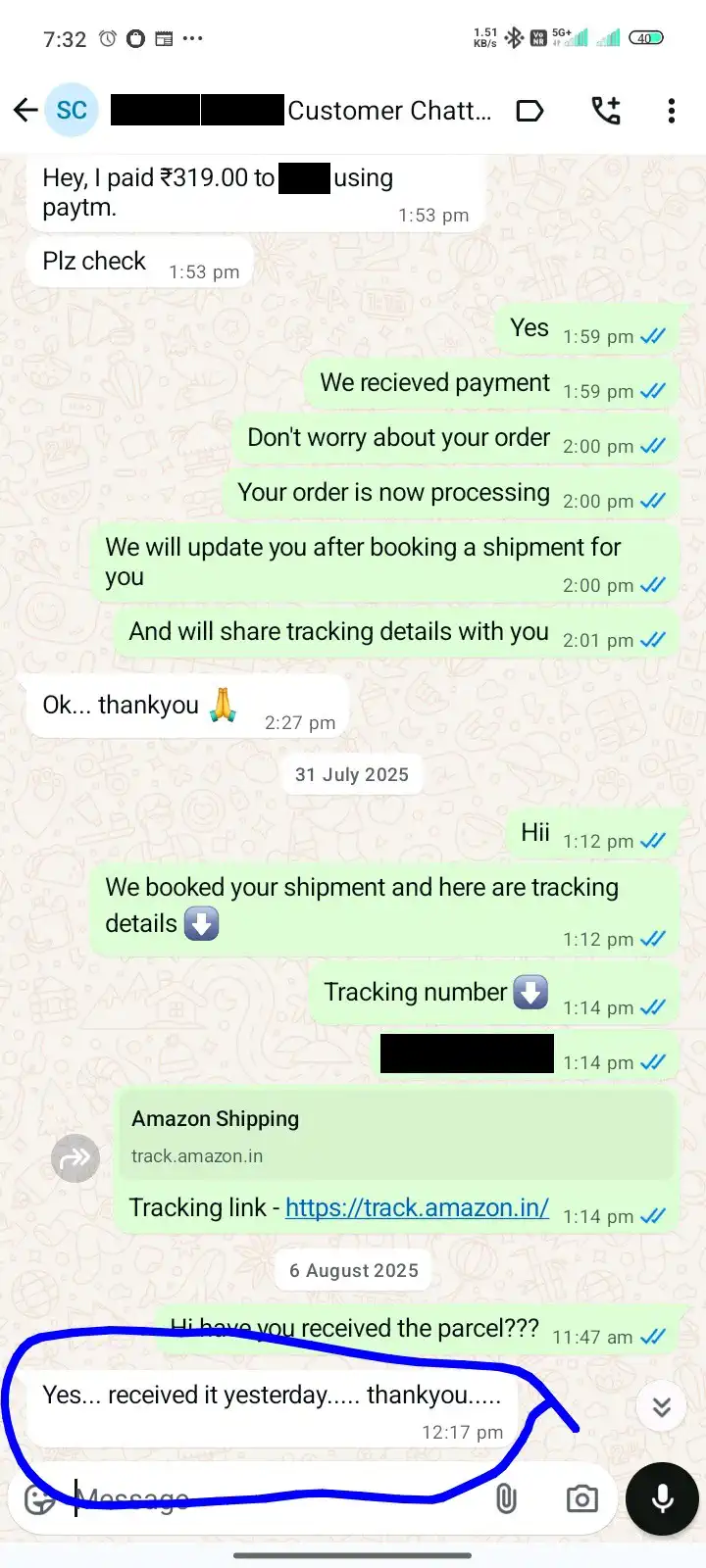Forward the Amazon Shipping link message
This screenshot has width=706, height=1568.
(x=76, y=1158)
